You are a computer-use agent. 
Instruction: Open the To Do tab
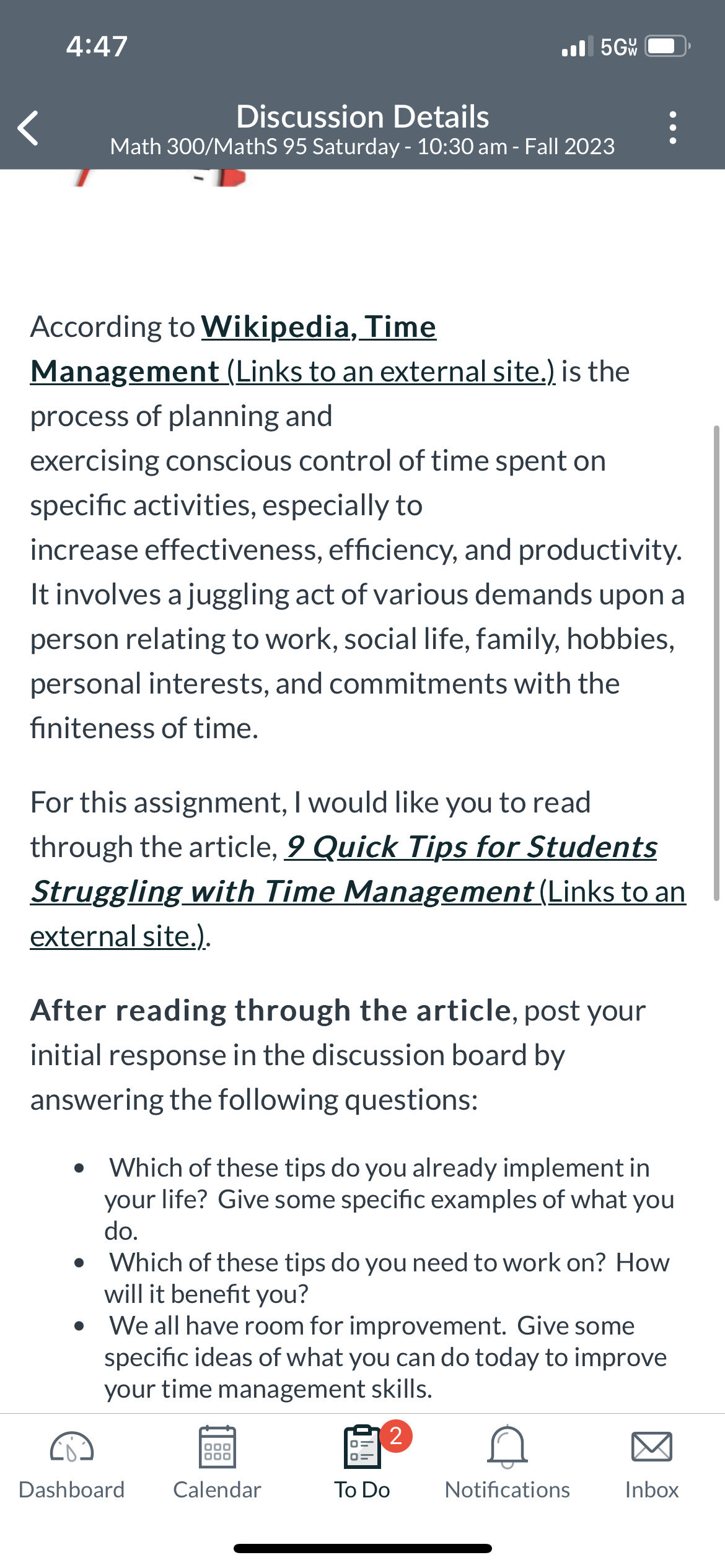[362, 1464]
